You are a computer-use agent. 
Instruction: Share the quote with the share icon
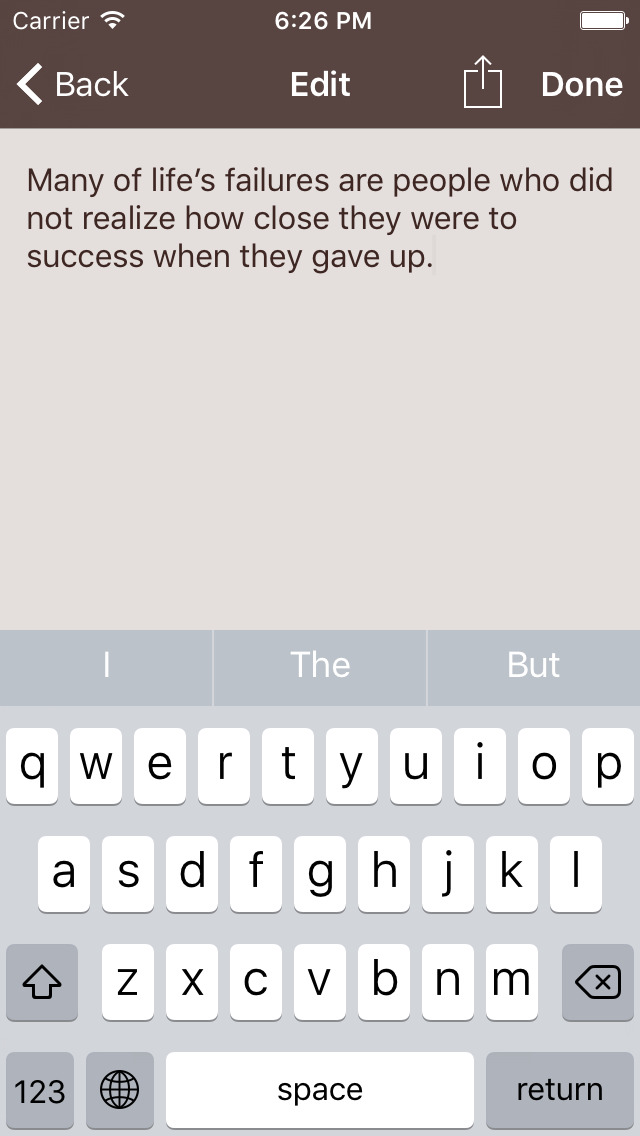482,83
